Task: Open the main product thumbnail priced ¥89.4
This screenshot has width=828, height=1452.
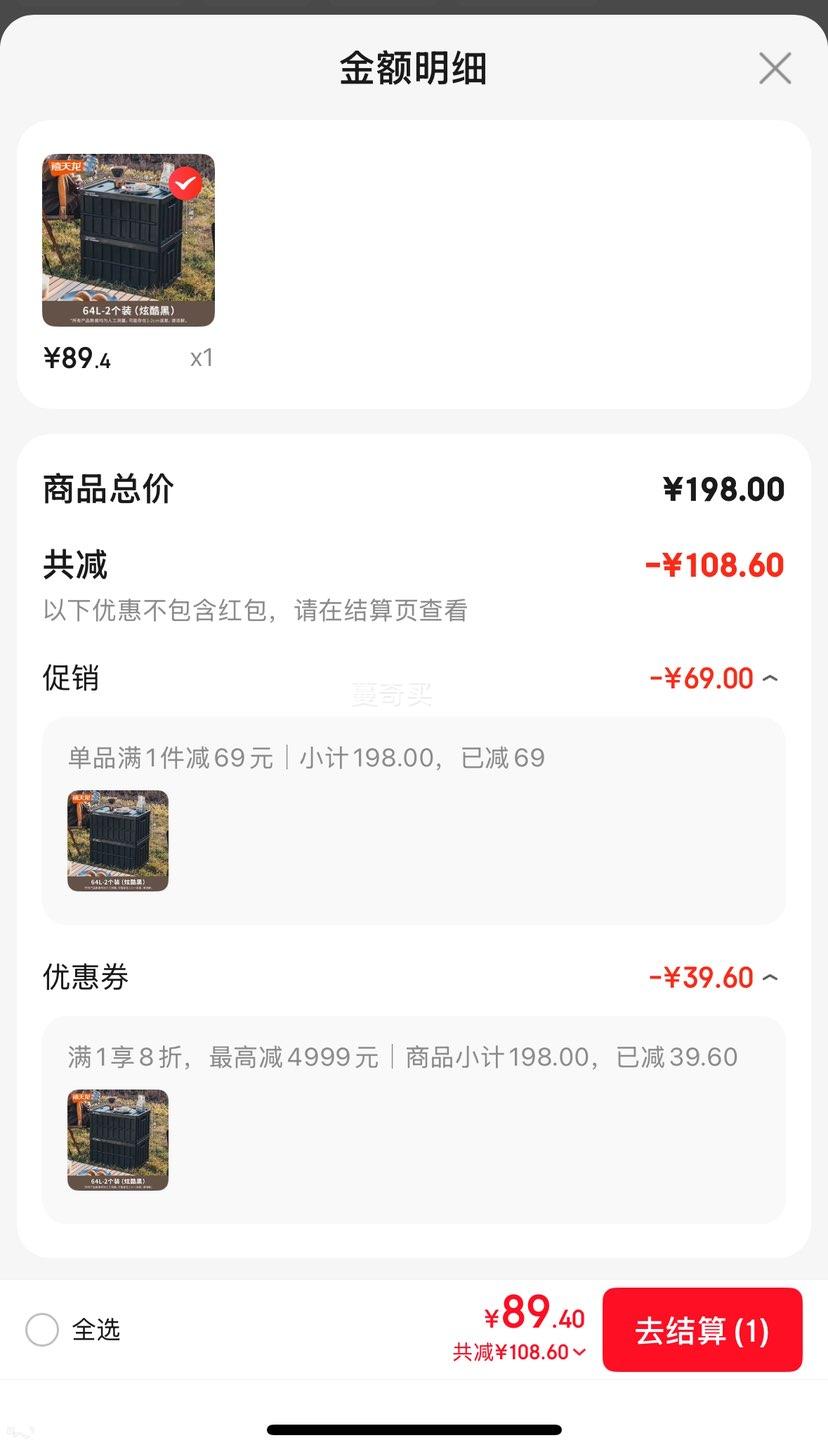Action: click(x=127, y=240)
